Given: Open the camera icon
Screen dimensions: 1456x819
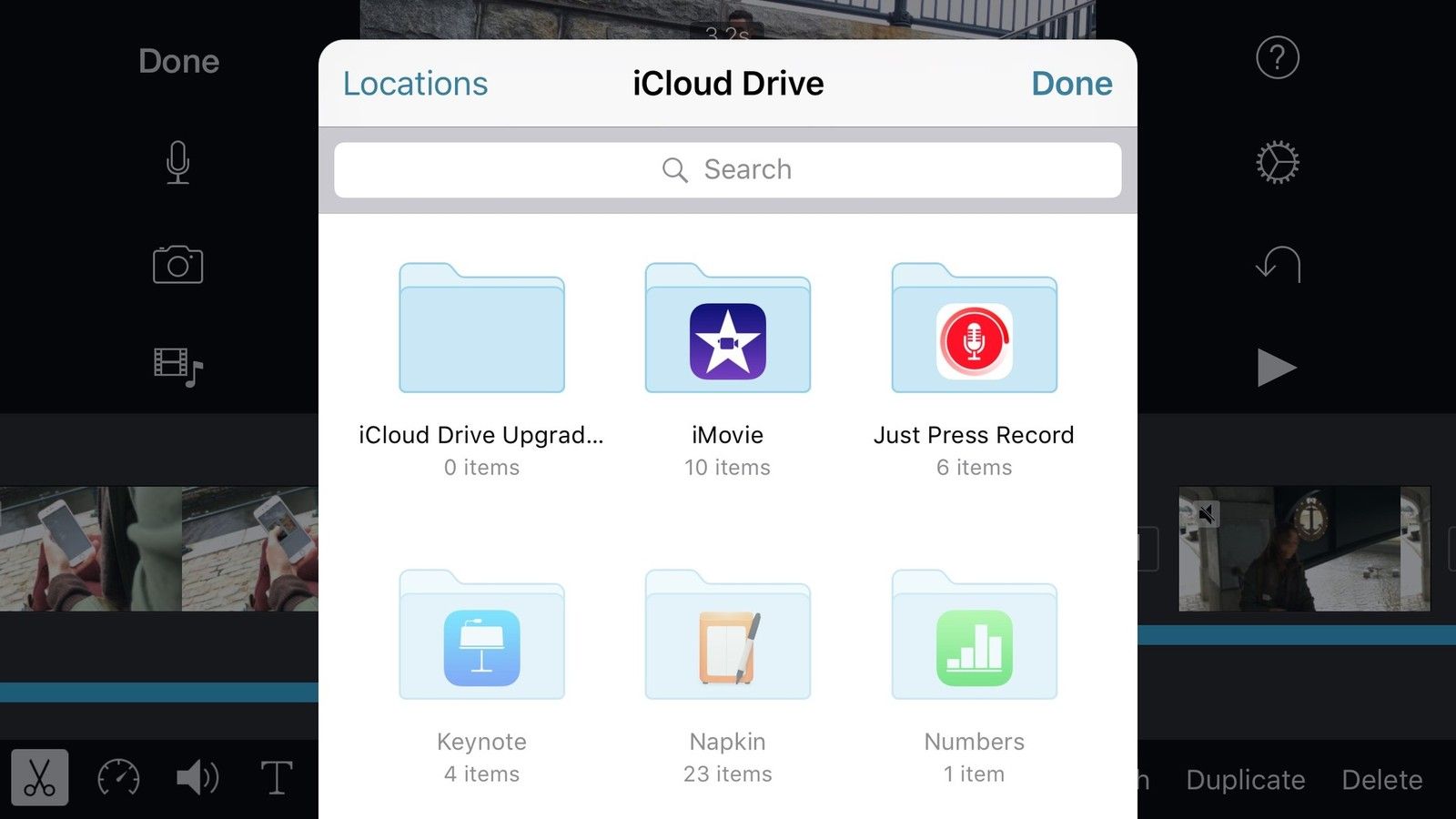Looking at the screenshot, I should coord(177,265).
